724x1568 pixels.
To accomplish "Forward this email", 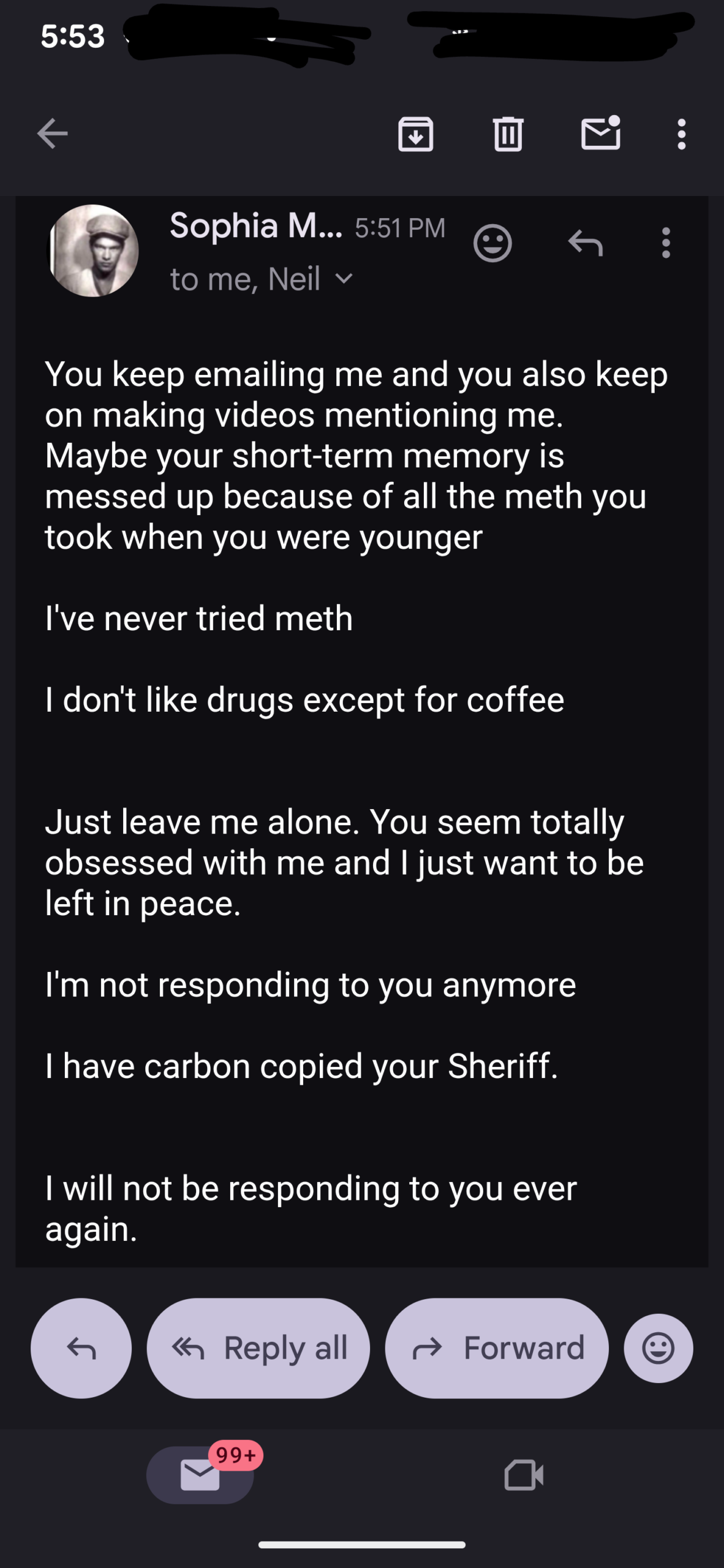I will 497,1348.
